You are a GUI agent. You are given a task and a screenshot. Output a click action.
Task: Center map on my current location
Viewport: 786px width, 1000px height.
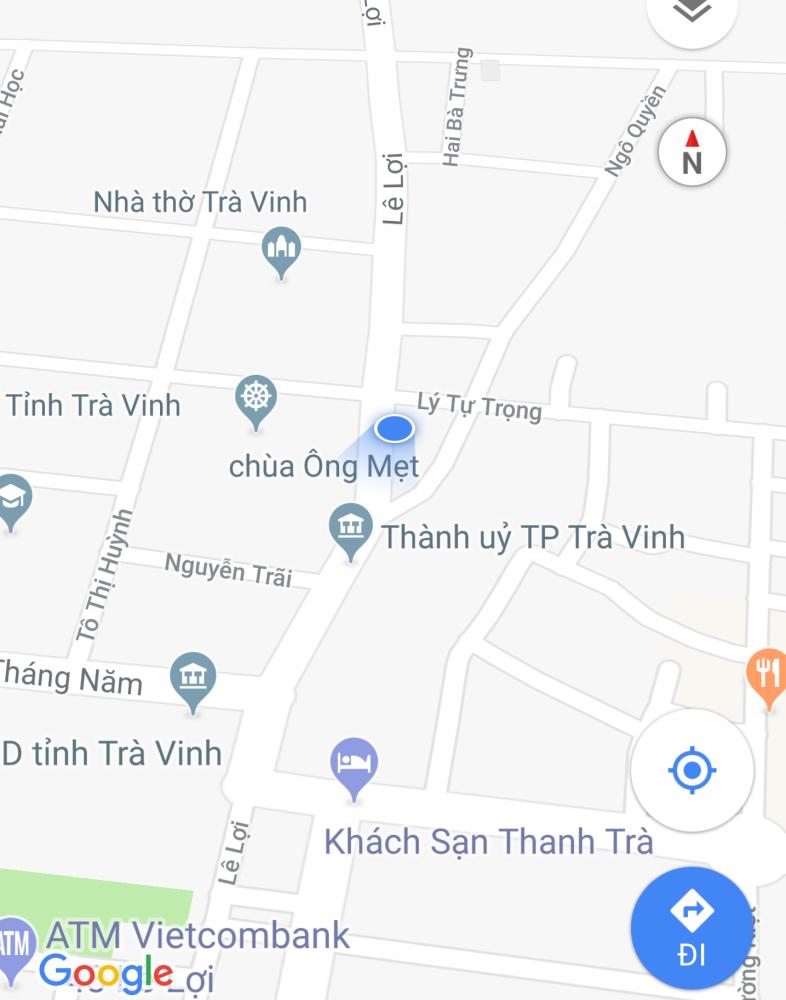[x=691, y=770]
